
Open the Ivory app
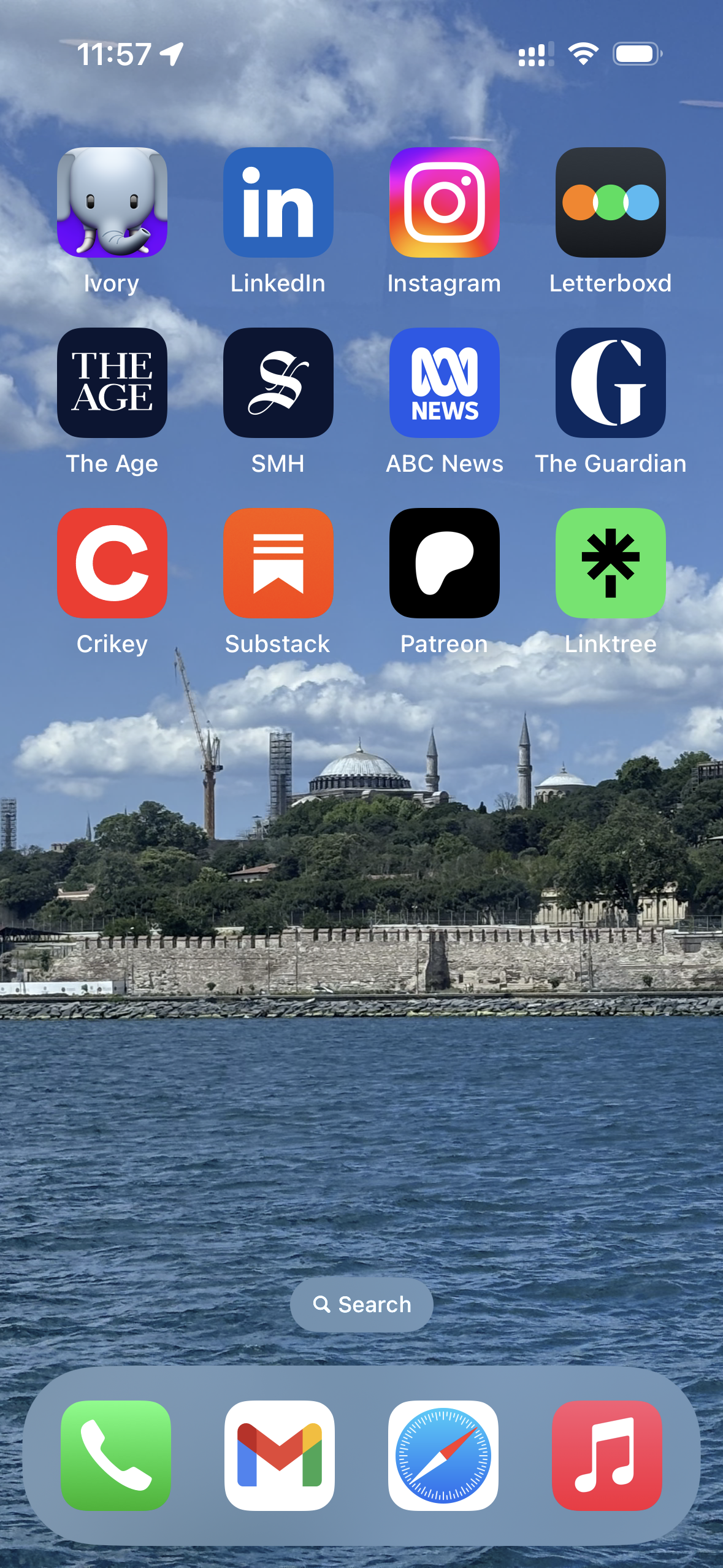coord(112,202)
